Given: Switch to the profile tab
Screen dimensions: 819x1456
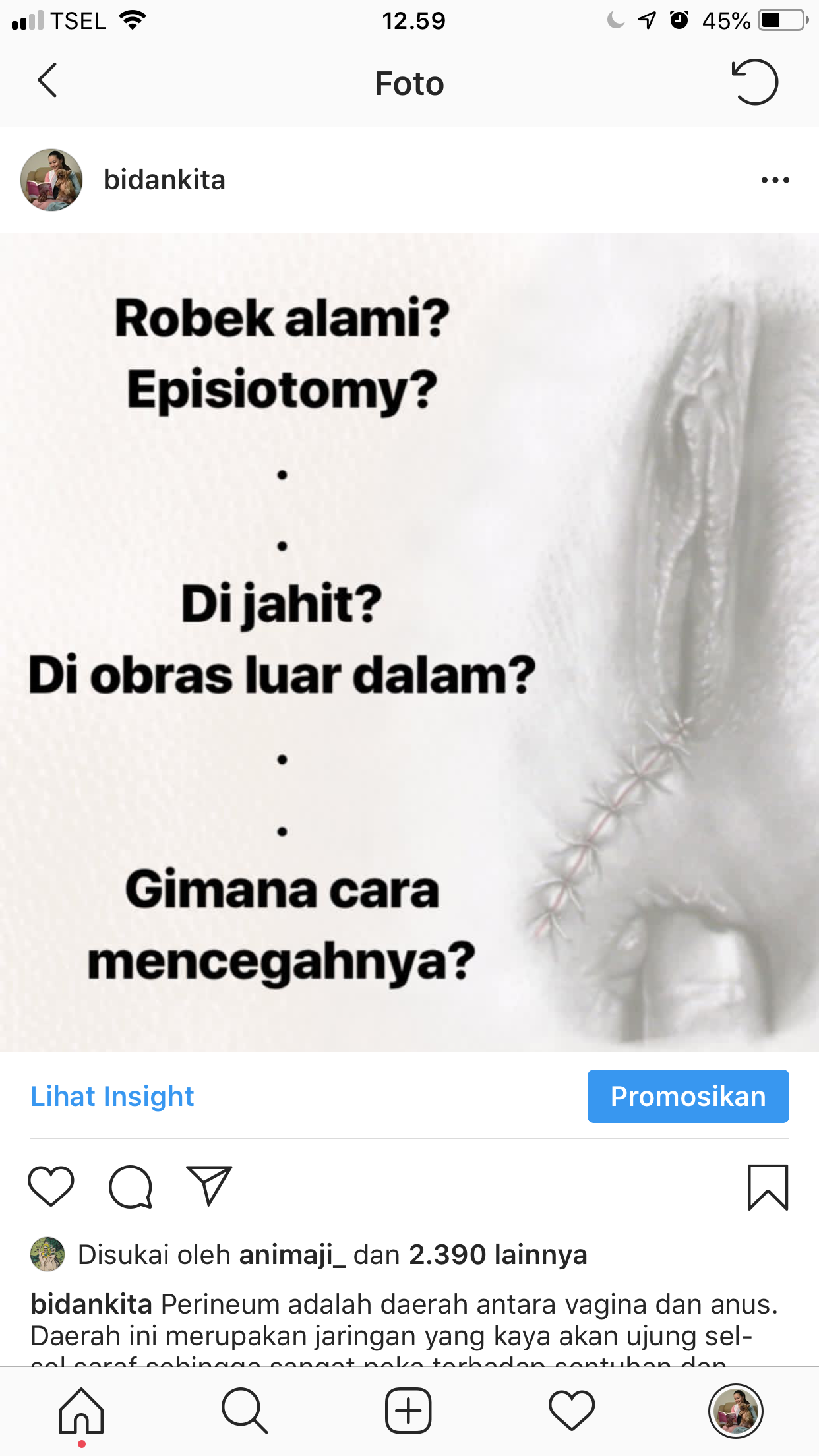Looking at the screenshot, I should coord(735,1410).
